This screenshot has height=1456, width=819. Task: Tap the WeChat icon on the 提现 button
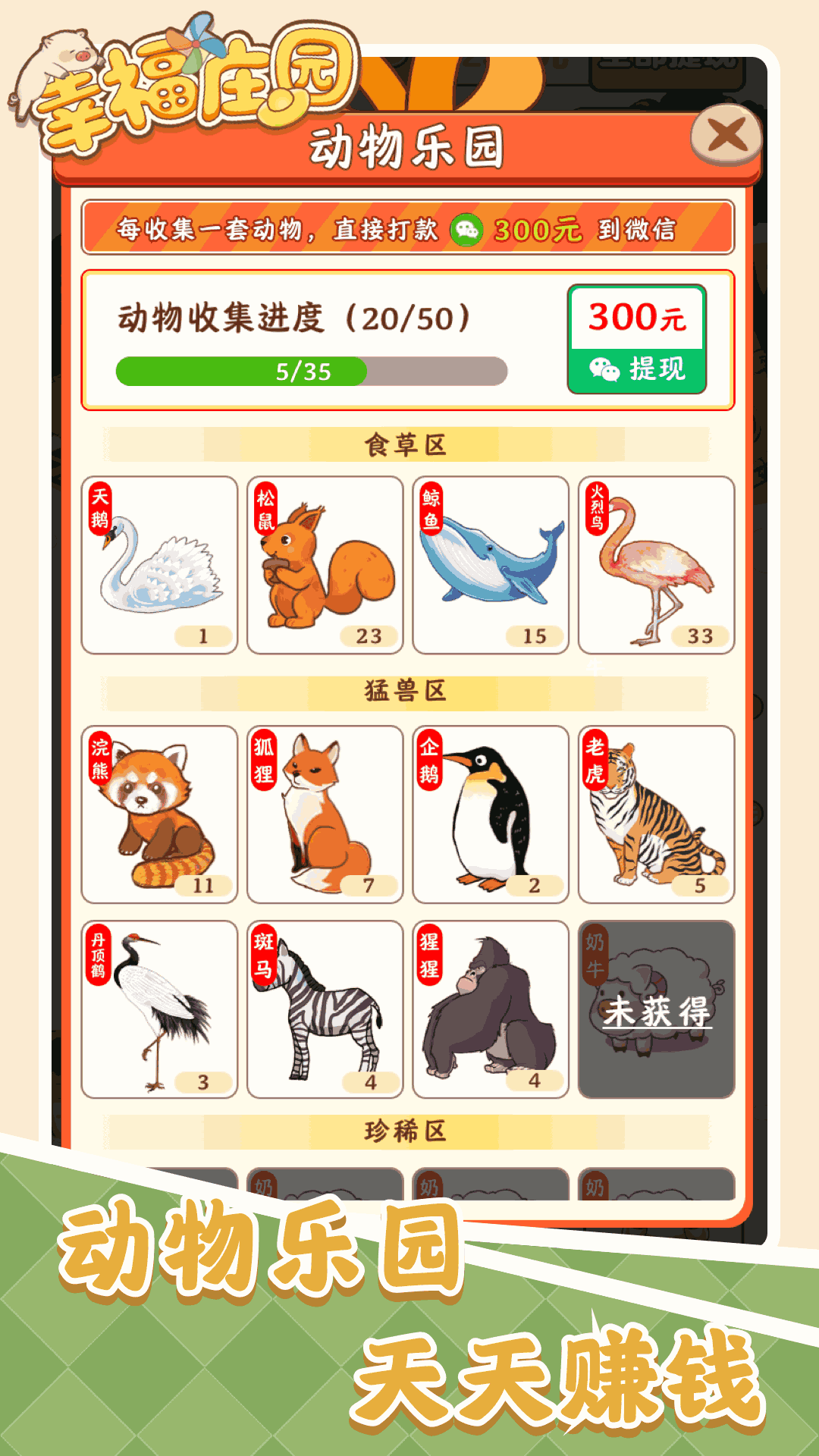[x=603, y=369]
